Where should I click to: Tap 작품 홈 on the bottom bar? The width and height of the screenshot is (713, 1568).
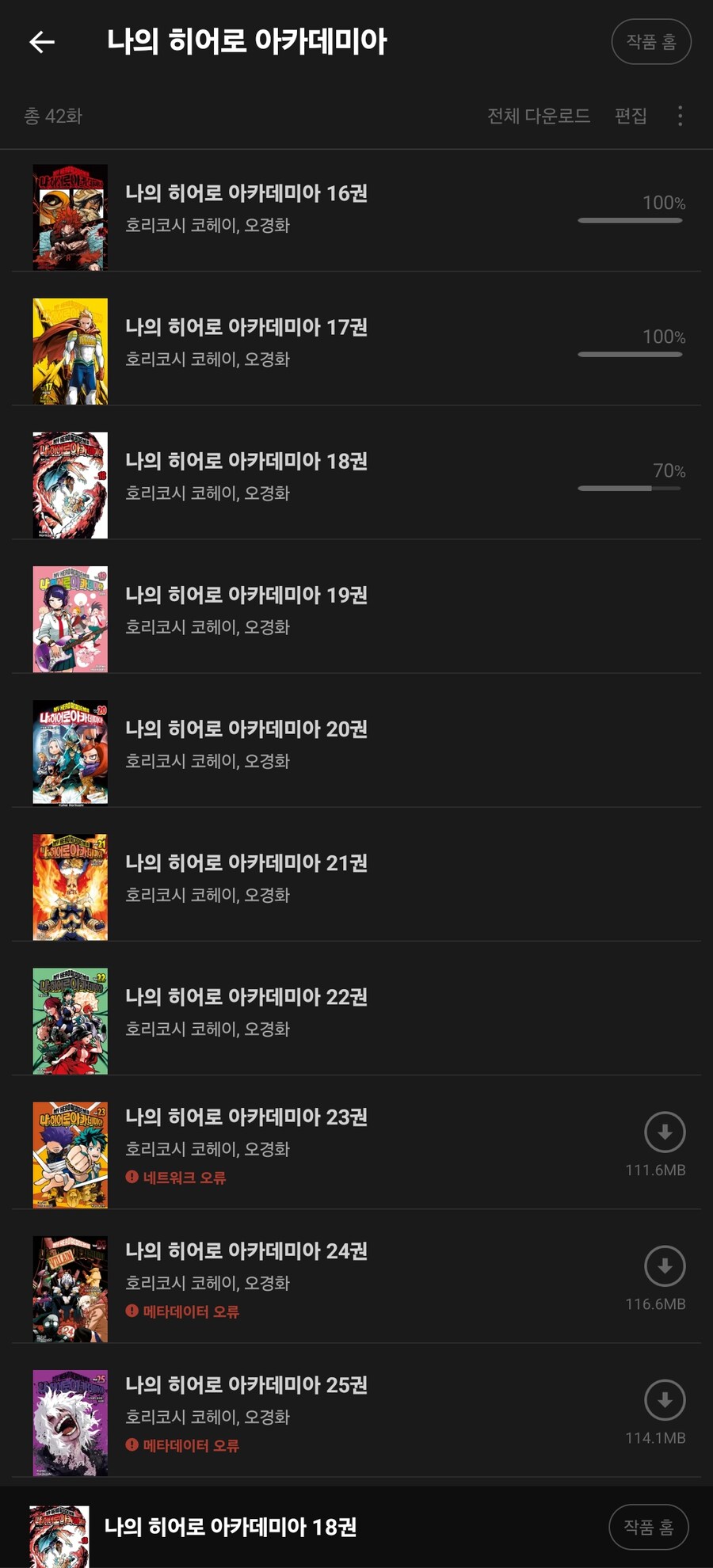click(650, 1527)
